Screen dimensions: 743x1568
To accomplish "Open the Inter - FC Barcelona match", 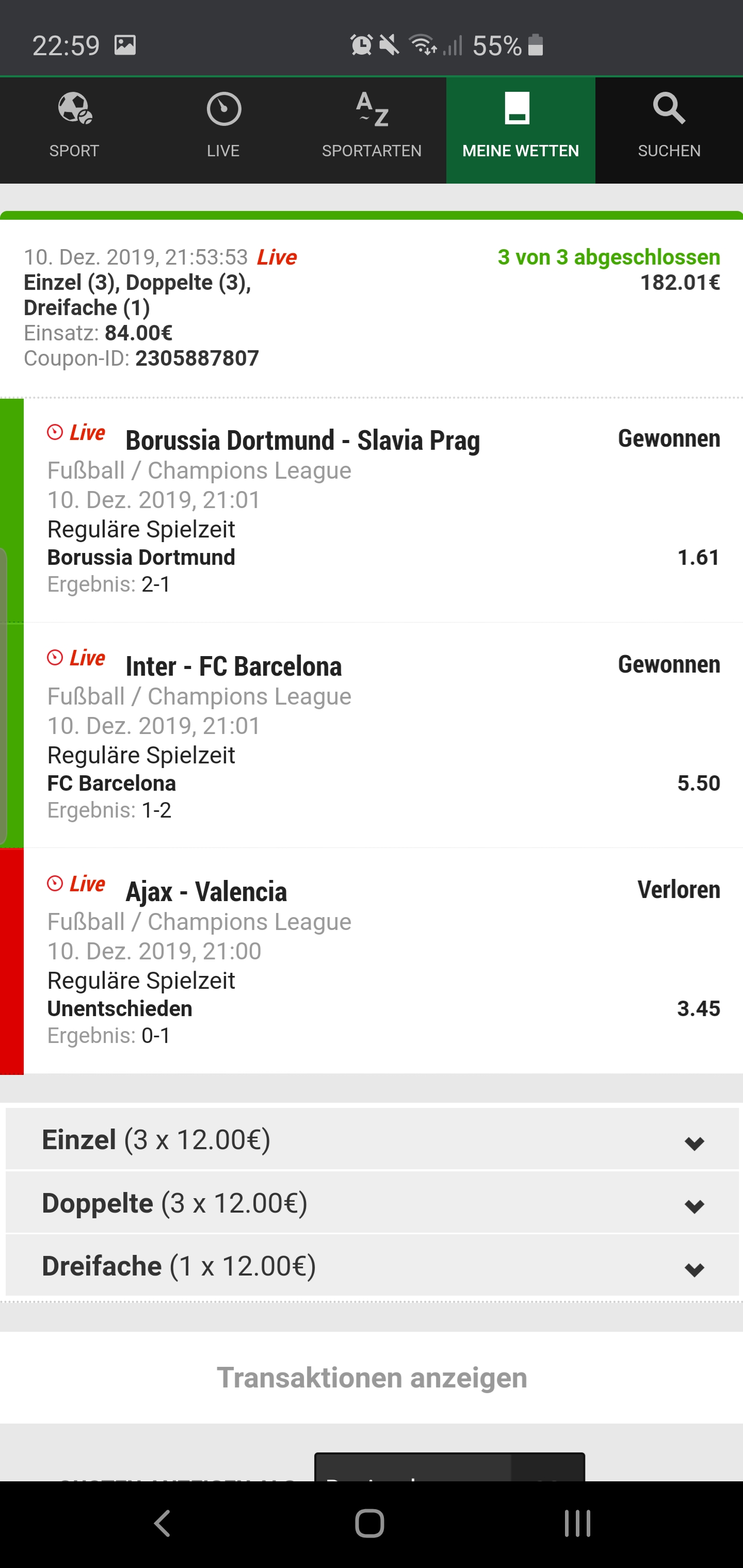I will pos(233,666).
